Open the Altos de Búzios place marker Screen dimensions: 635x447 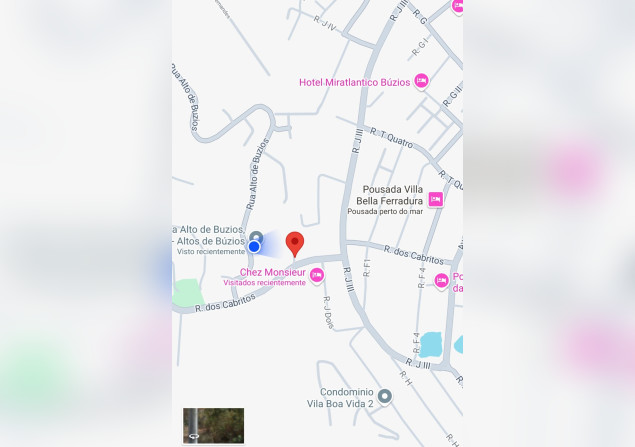point(256,237)
